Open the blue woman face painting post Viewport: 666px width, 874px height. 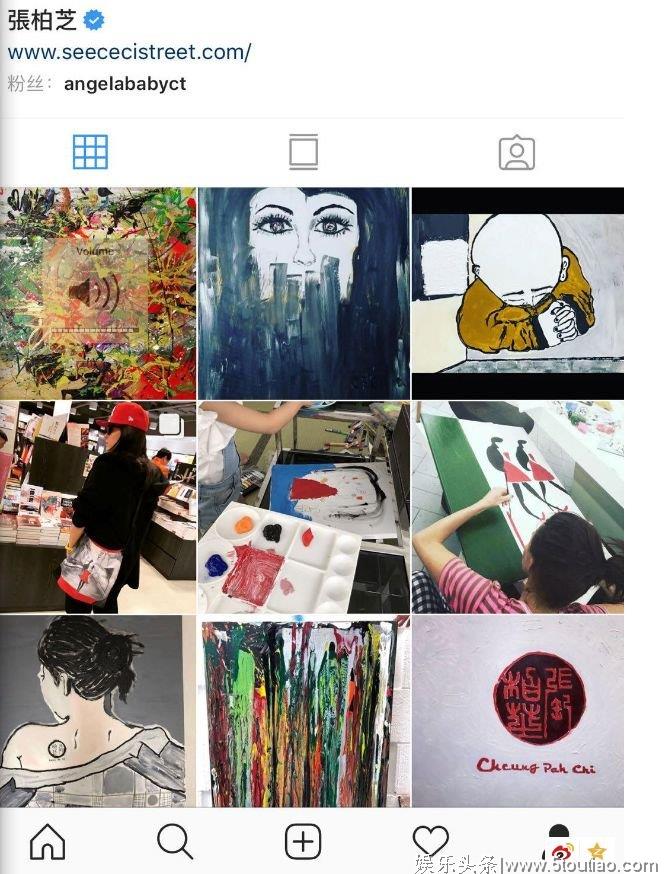[x=303, y=293]
